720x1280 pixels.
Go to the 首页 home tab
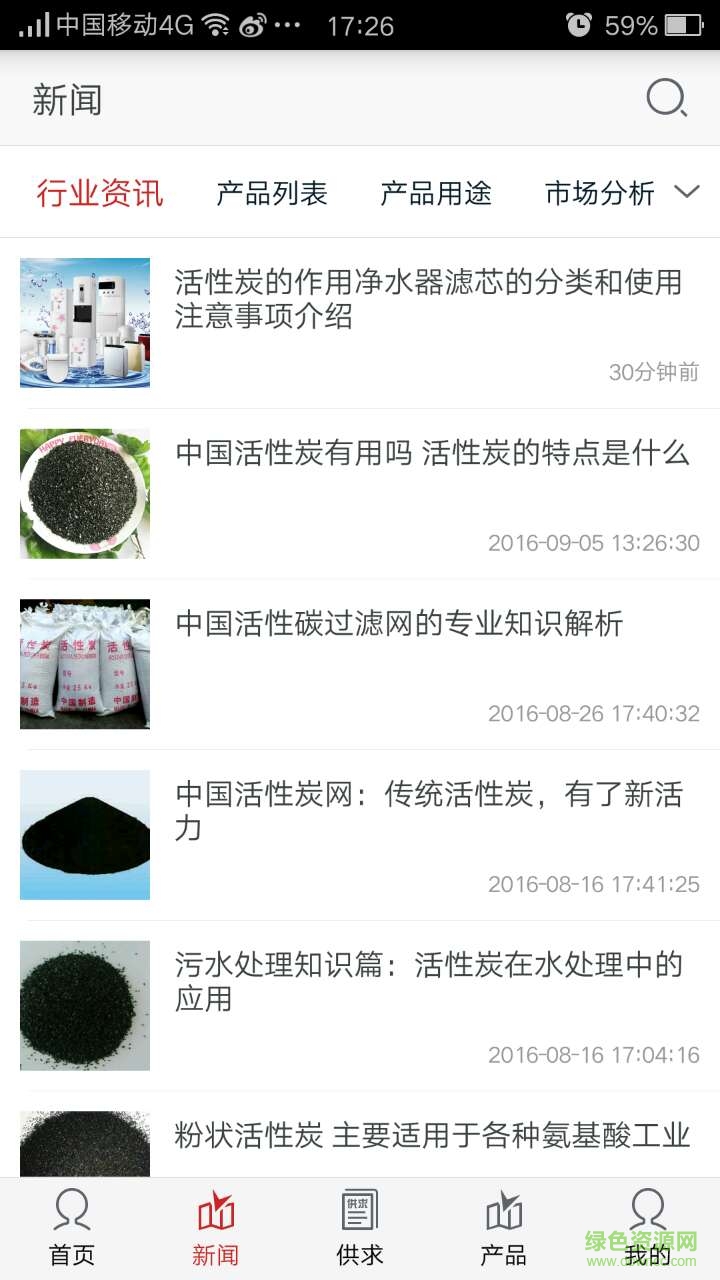[72, 1228]
